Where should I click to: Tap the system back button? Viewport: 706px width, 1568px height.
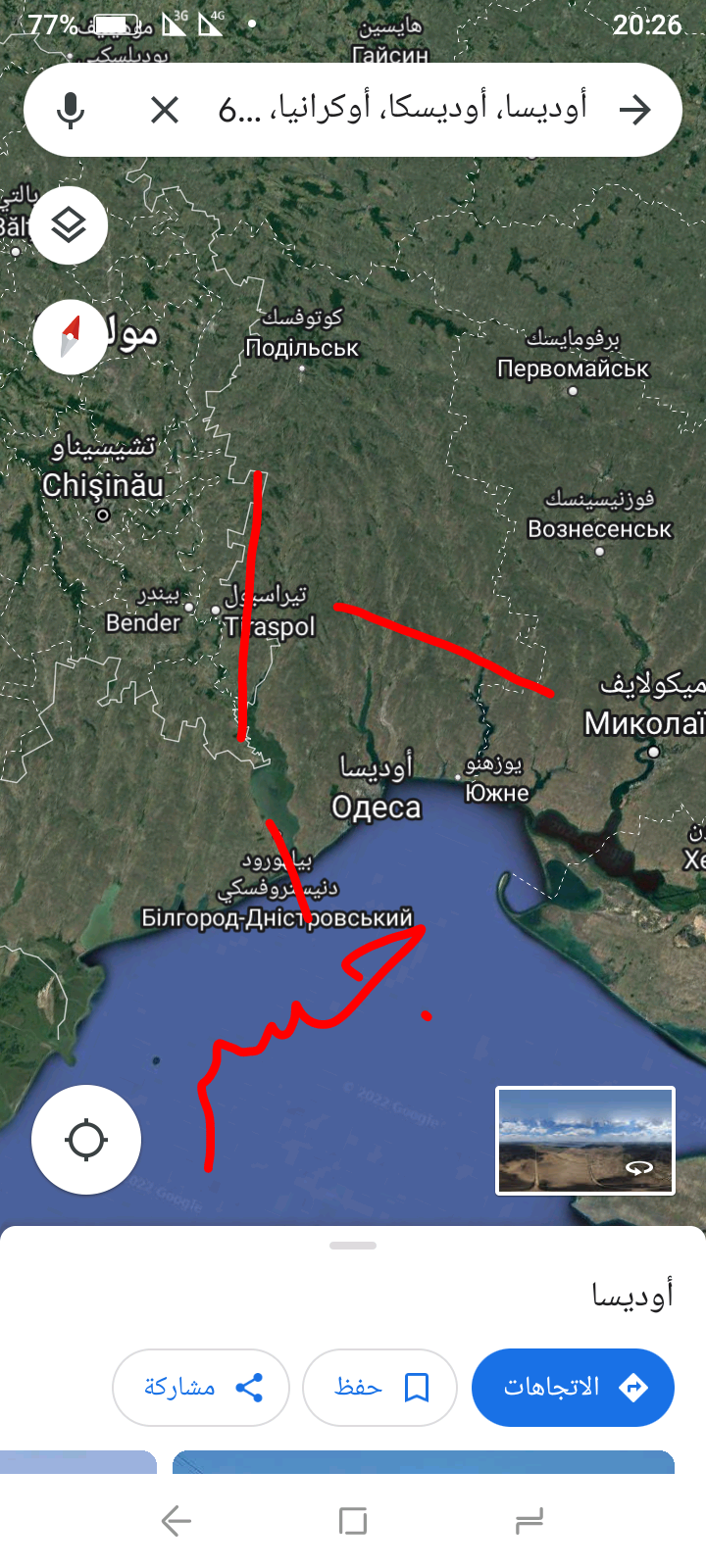(176, 1521)
